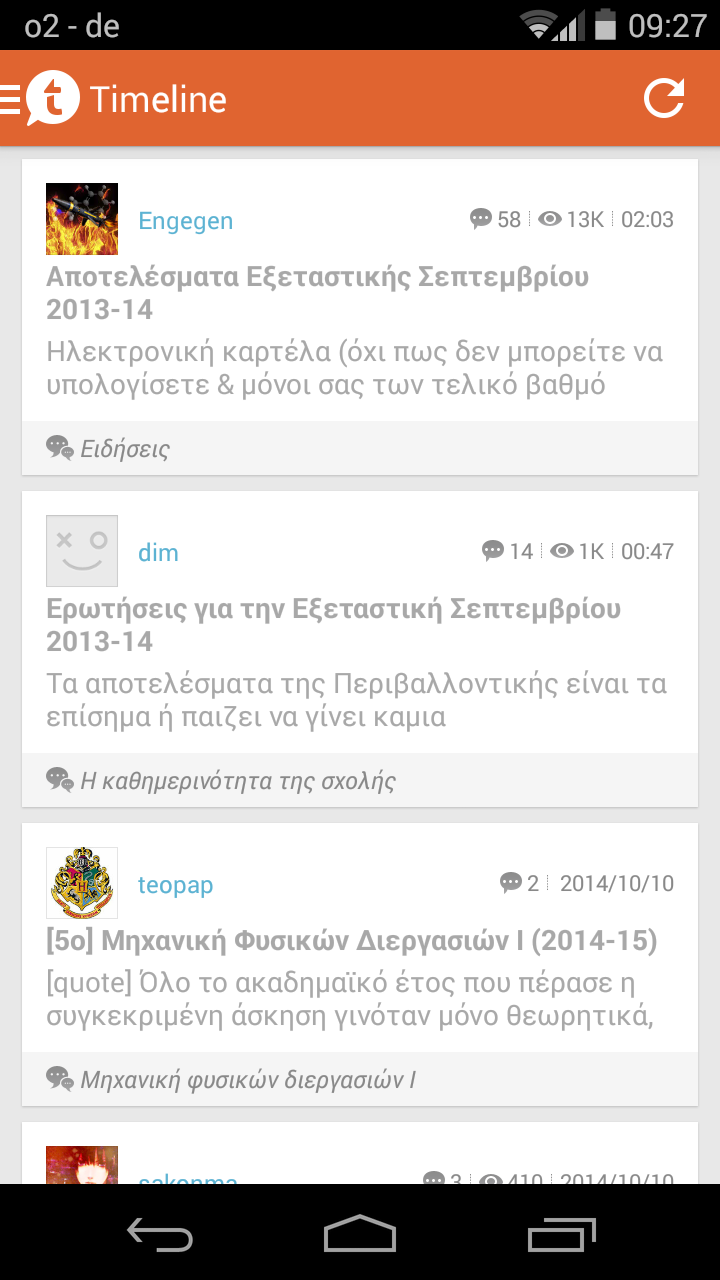
Task: Go to the home screen
Action: pyautogui.click(x=360, y=1235)
